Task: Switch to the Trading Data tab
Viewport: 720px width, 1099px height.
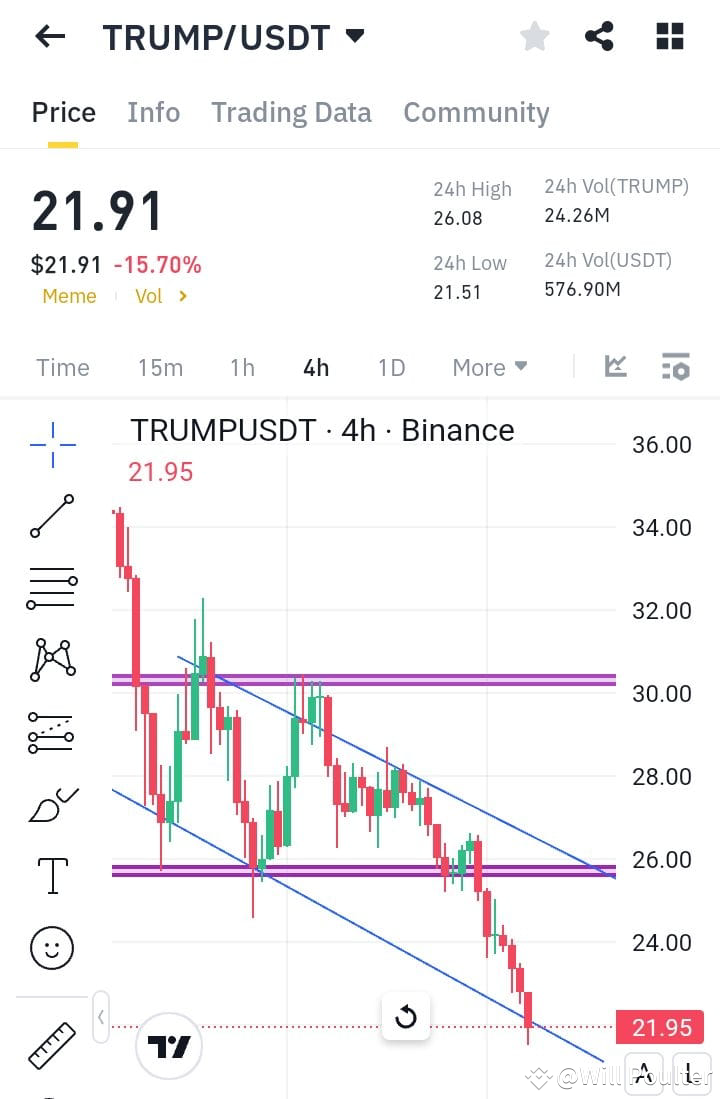Action: [x=291, y=112]
